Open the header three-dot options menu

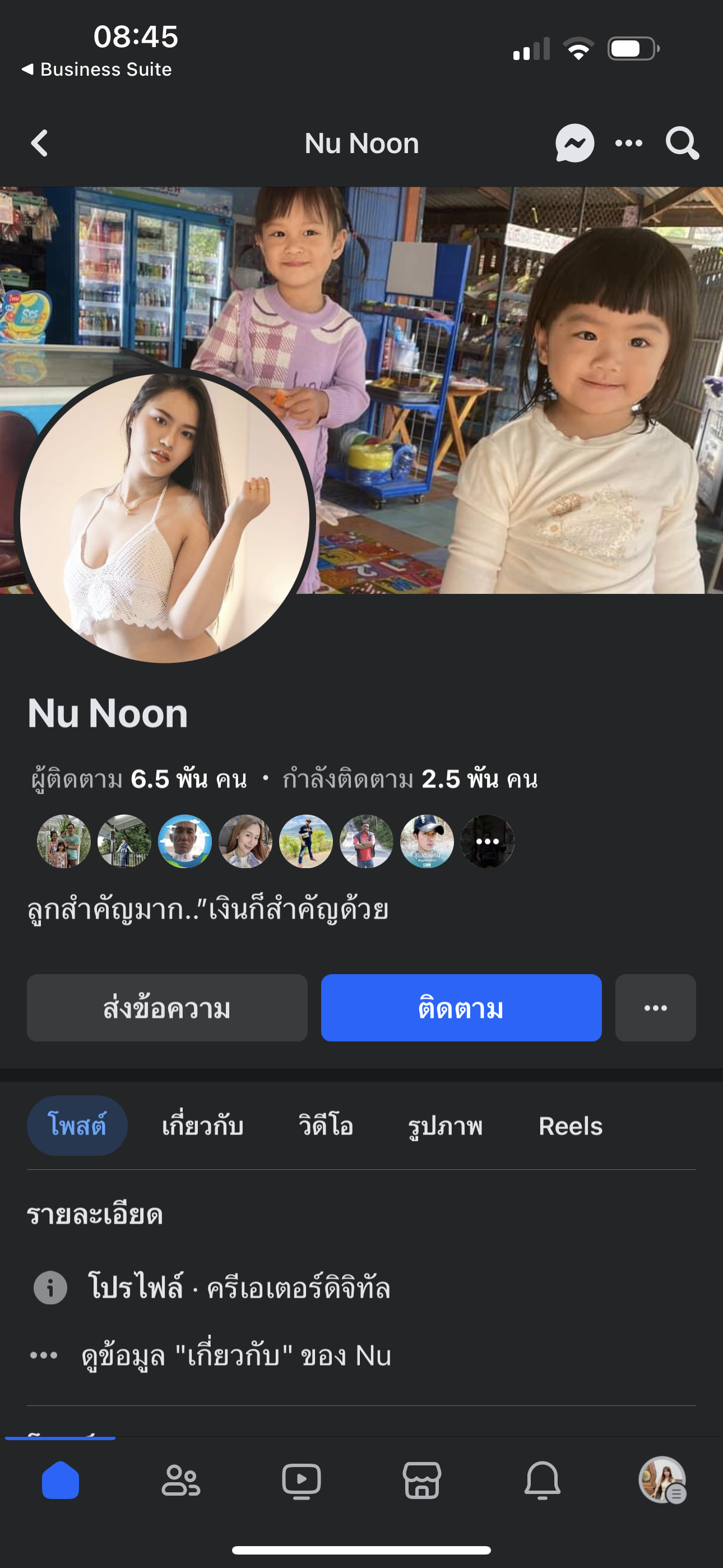point(629,144)
